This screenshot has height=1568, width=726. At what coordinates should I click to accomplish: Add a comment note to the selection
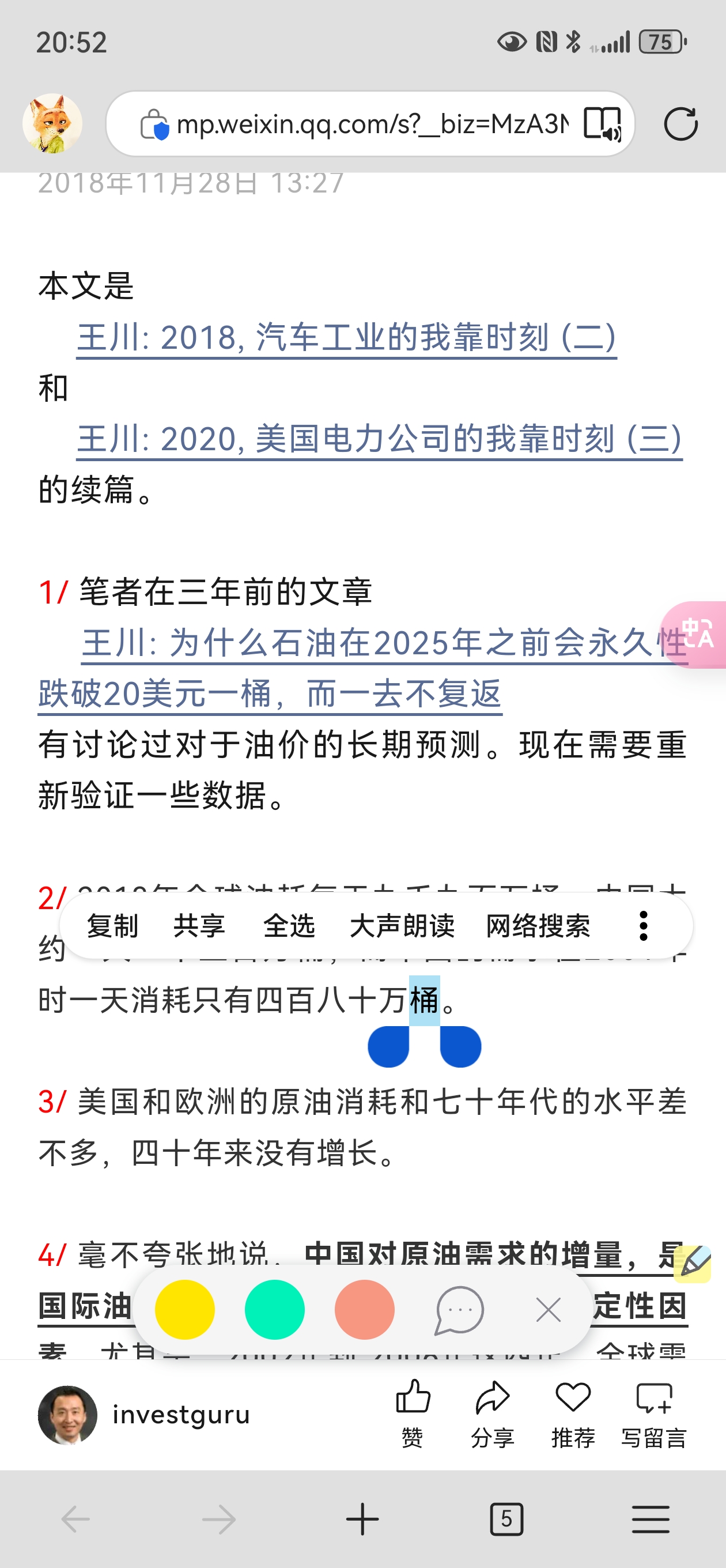tap(459, 1310)
